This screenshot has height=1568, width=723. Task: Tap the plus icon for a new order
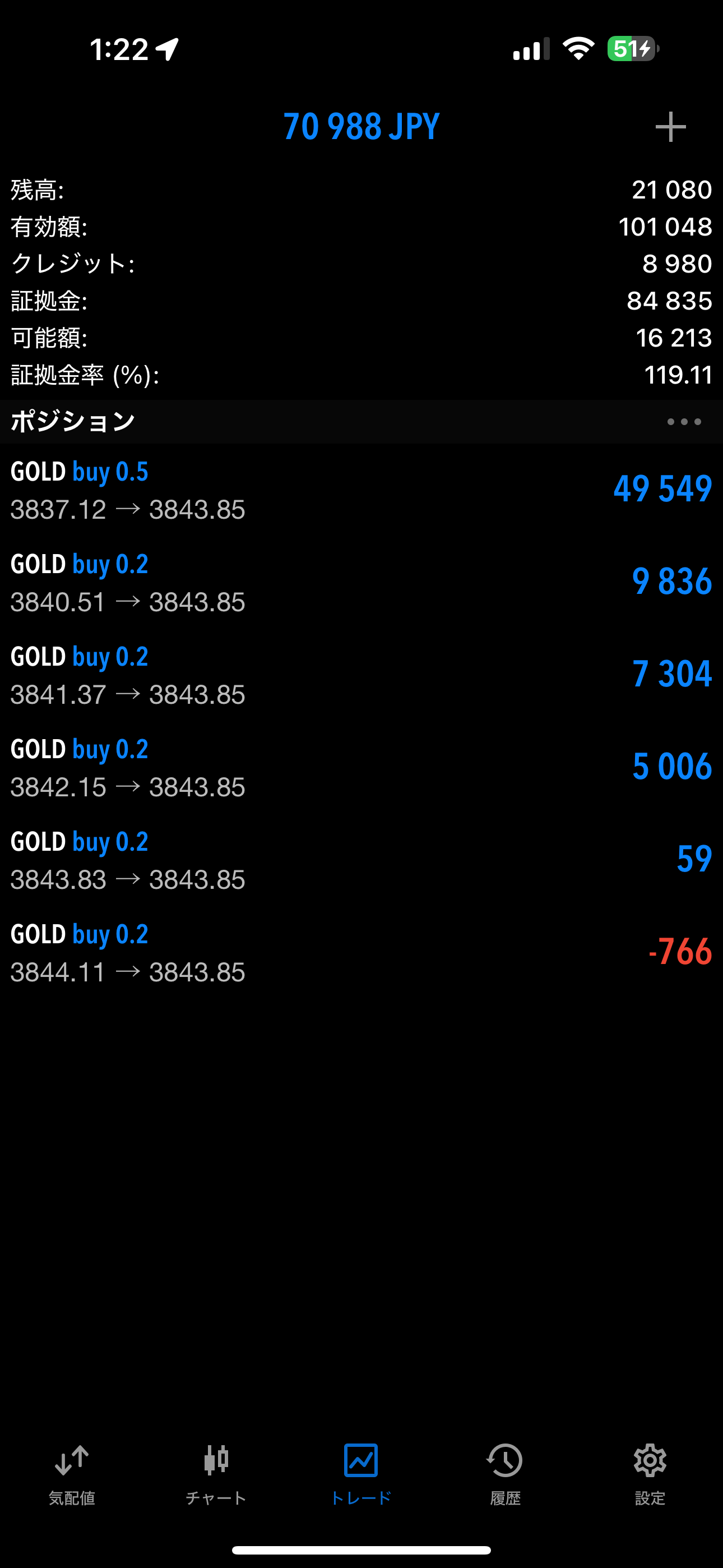[x=670, y=127]
